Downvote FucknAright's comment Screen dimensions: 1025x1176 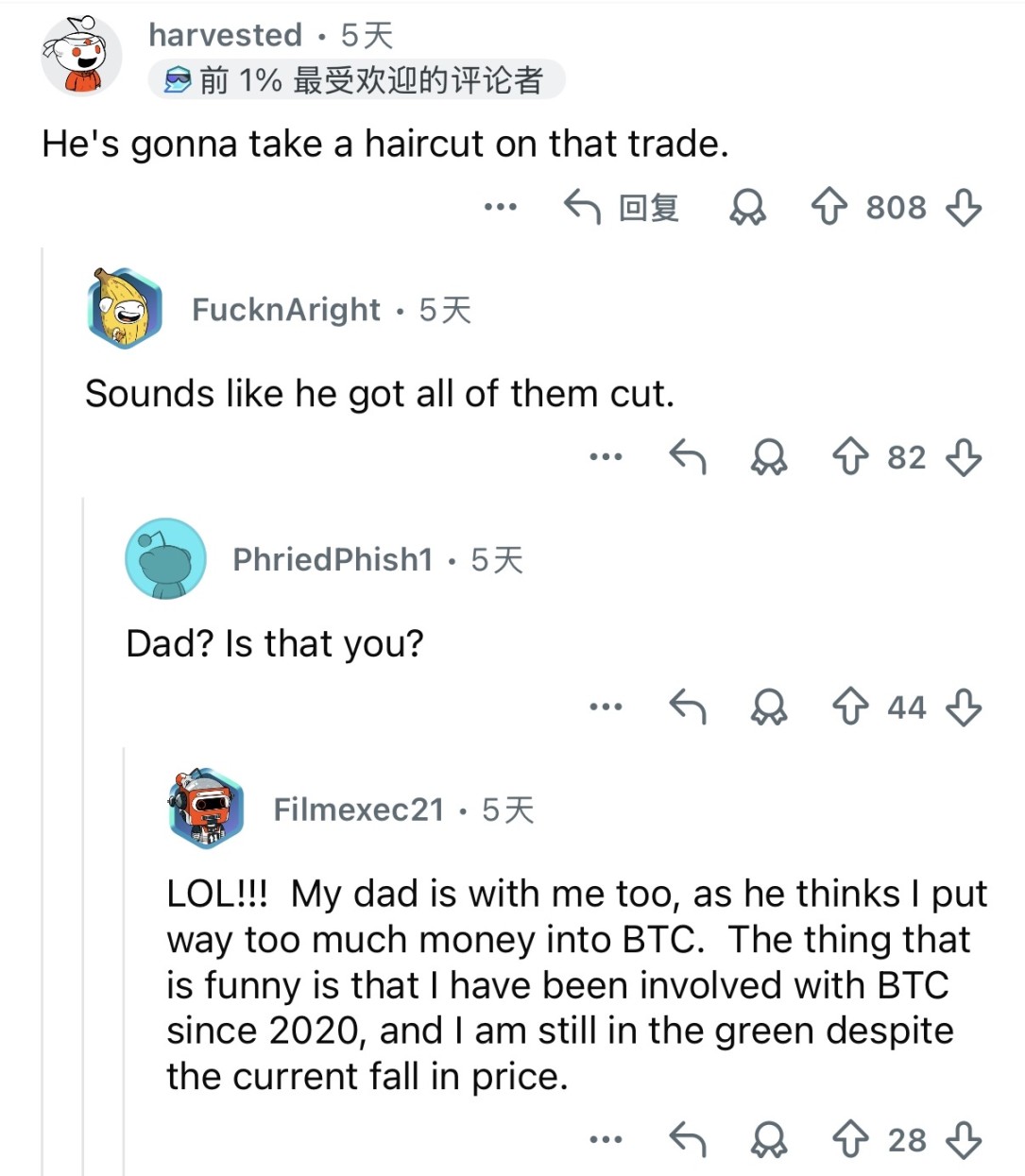963,457
